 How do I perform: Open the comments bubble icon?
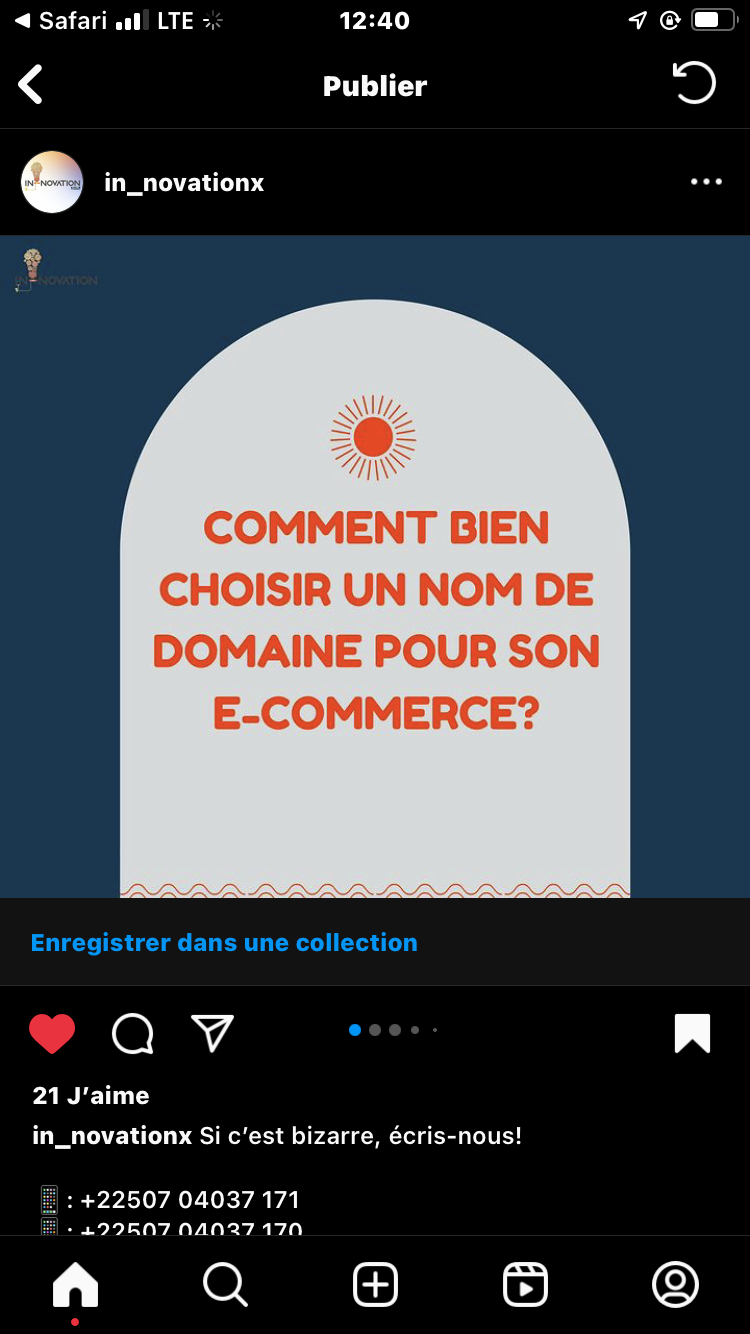pyautogui.click(x=132, y=1033)
